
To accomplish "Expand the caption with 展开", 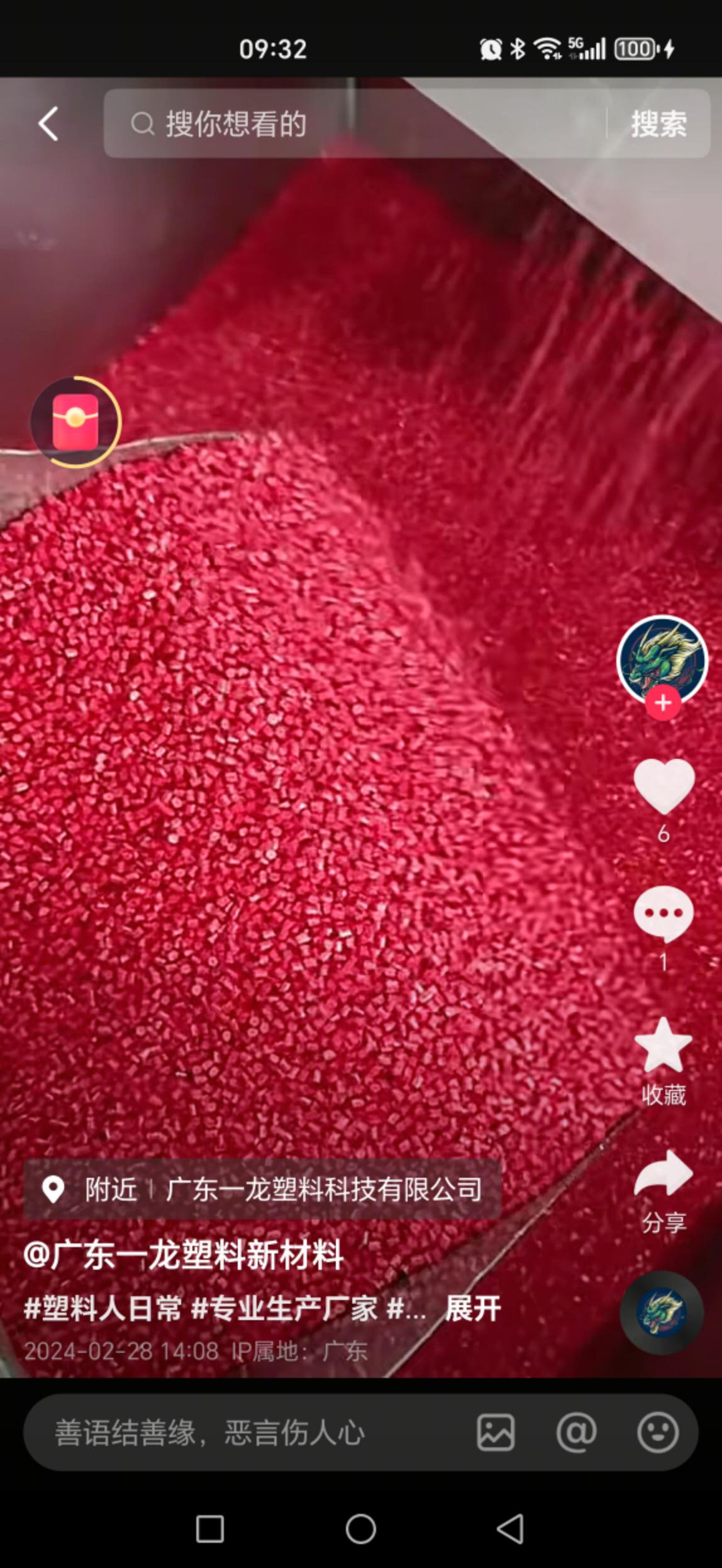I will click(472, 1309).
